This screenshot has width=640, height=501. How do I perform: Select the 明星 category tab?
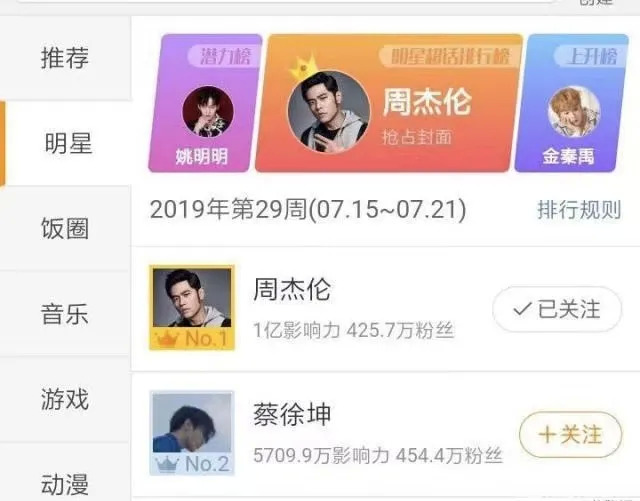tap(67, 143)
